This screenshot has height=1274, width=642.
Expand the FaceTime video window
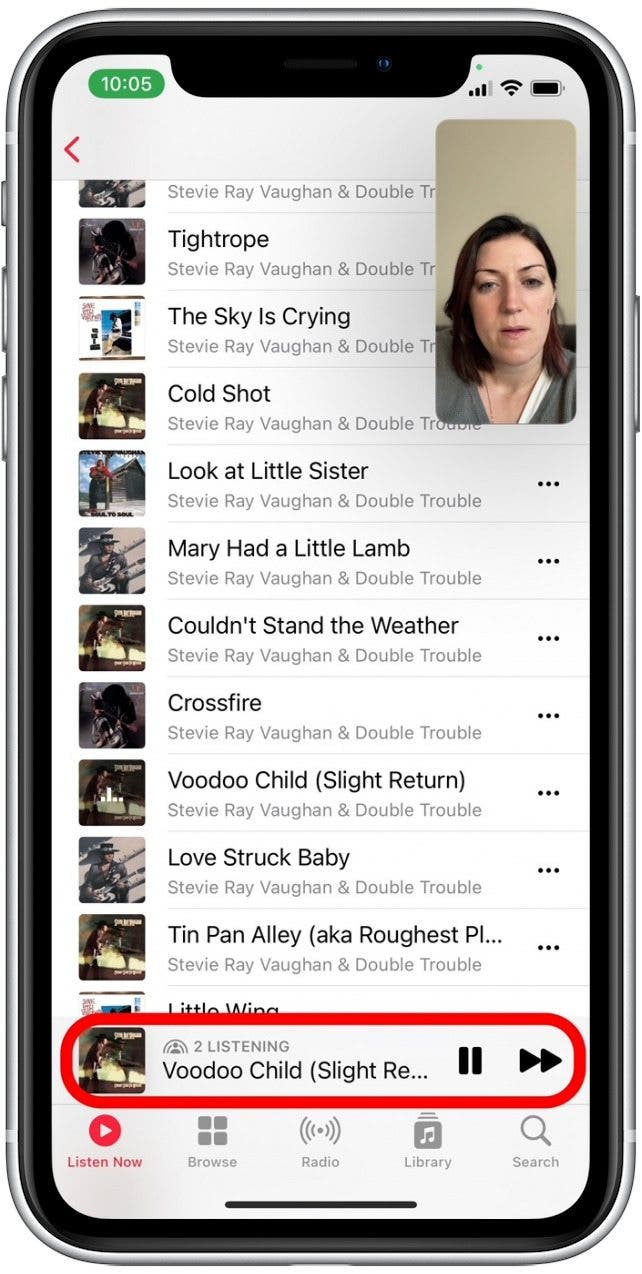pyautogui.click(x=506, y=272)
